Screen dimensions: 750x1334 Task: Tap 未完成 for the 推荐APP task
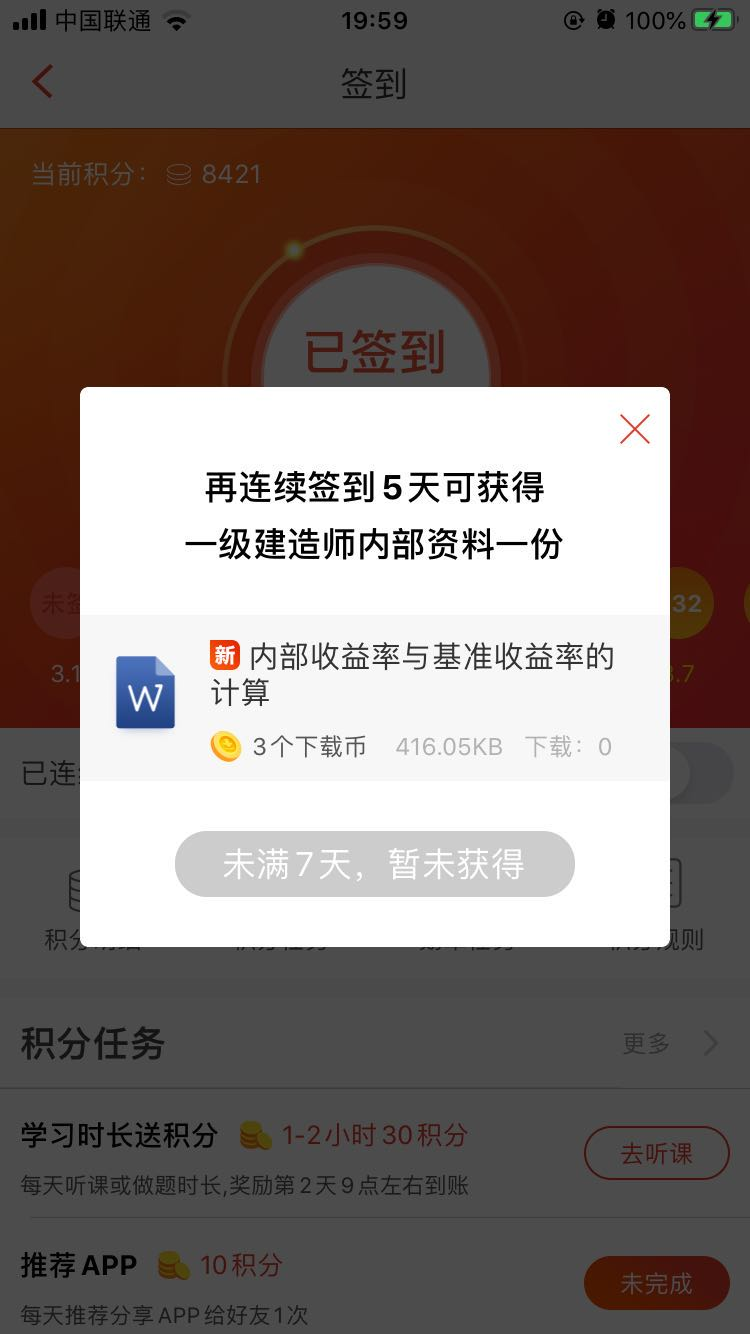click(x=656, y=1283)
